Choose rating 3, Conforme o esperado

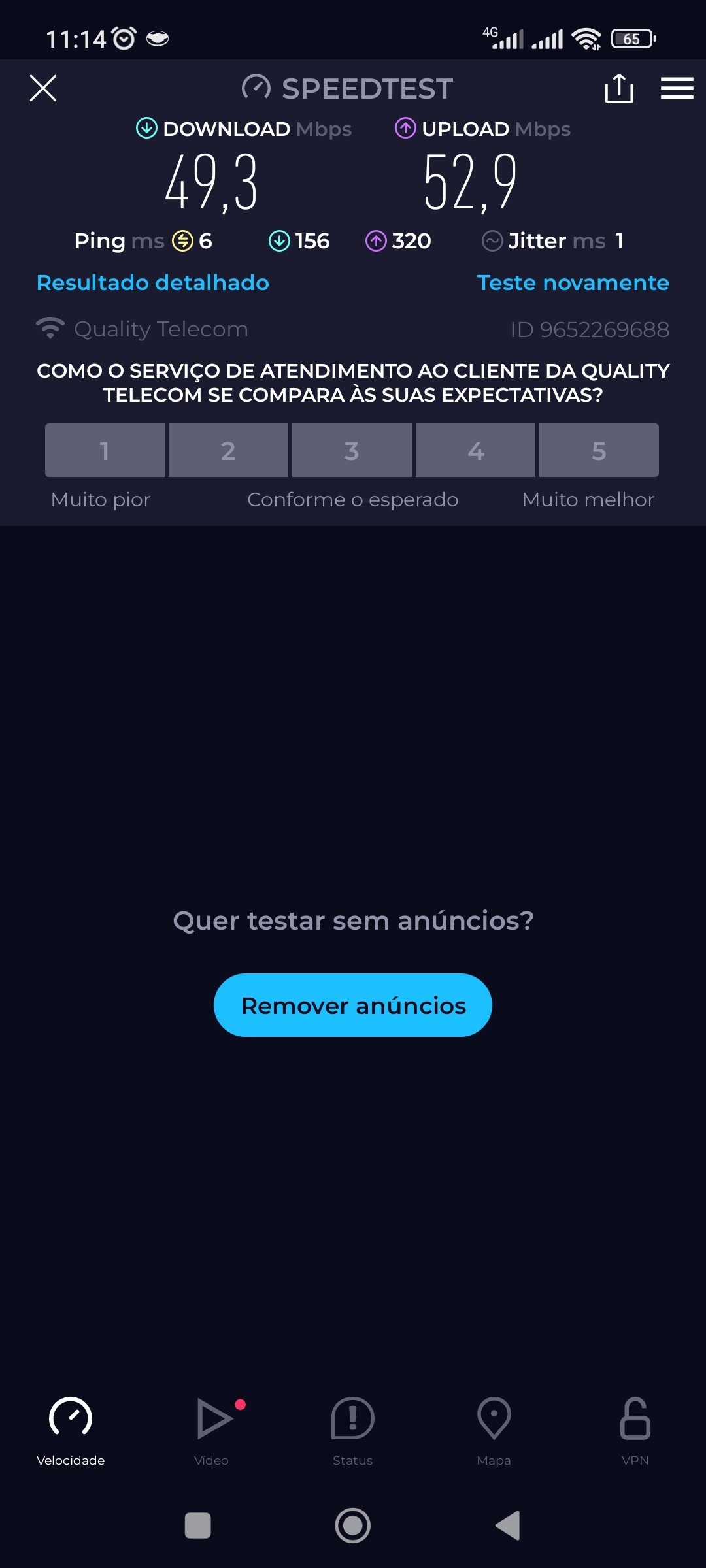[352, 450]
